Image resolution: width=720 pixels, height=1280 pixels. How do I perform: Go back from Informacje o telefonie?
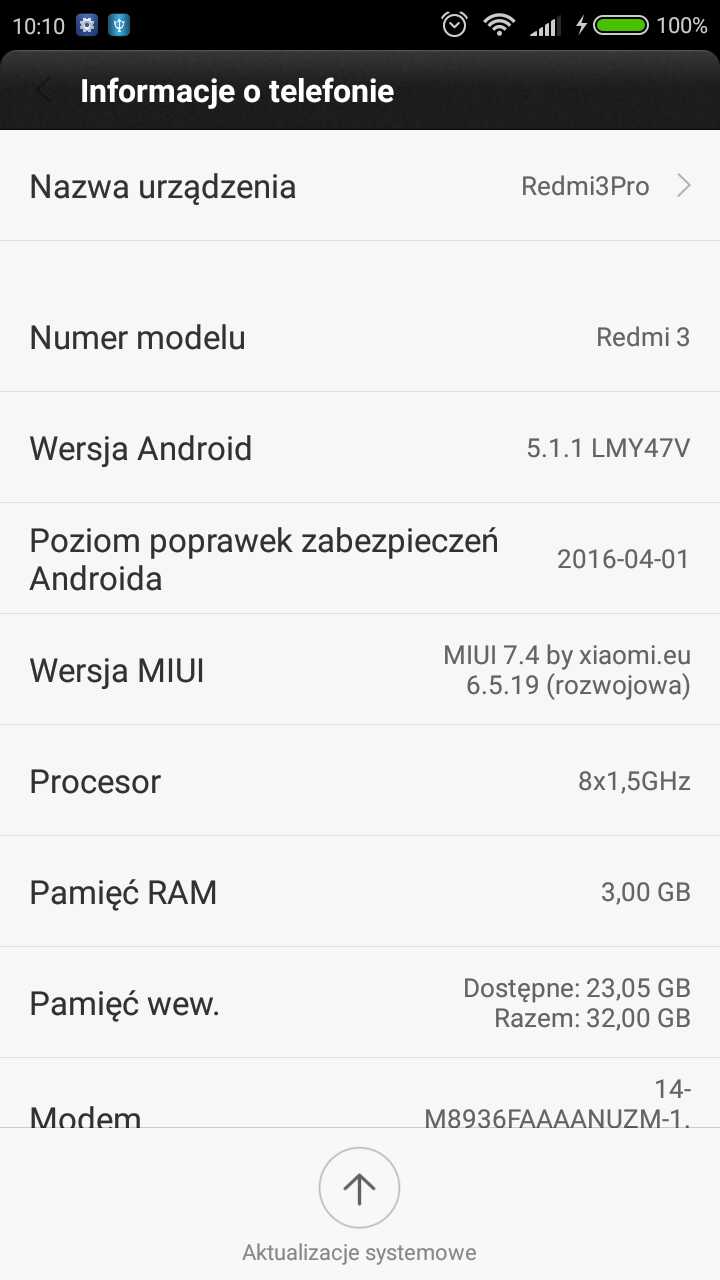[x=43, y=91]
